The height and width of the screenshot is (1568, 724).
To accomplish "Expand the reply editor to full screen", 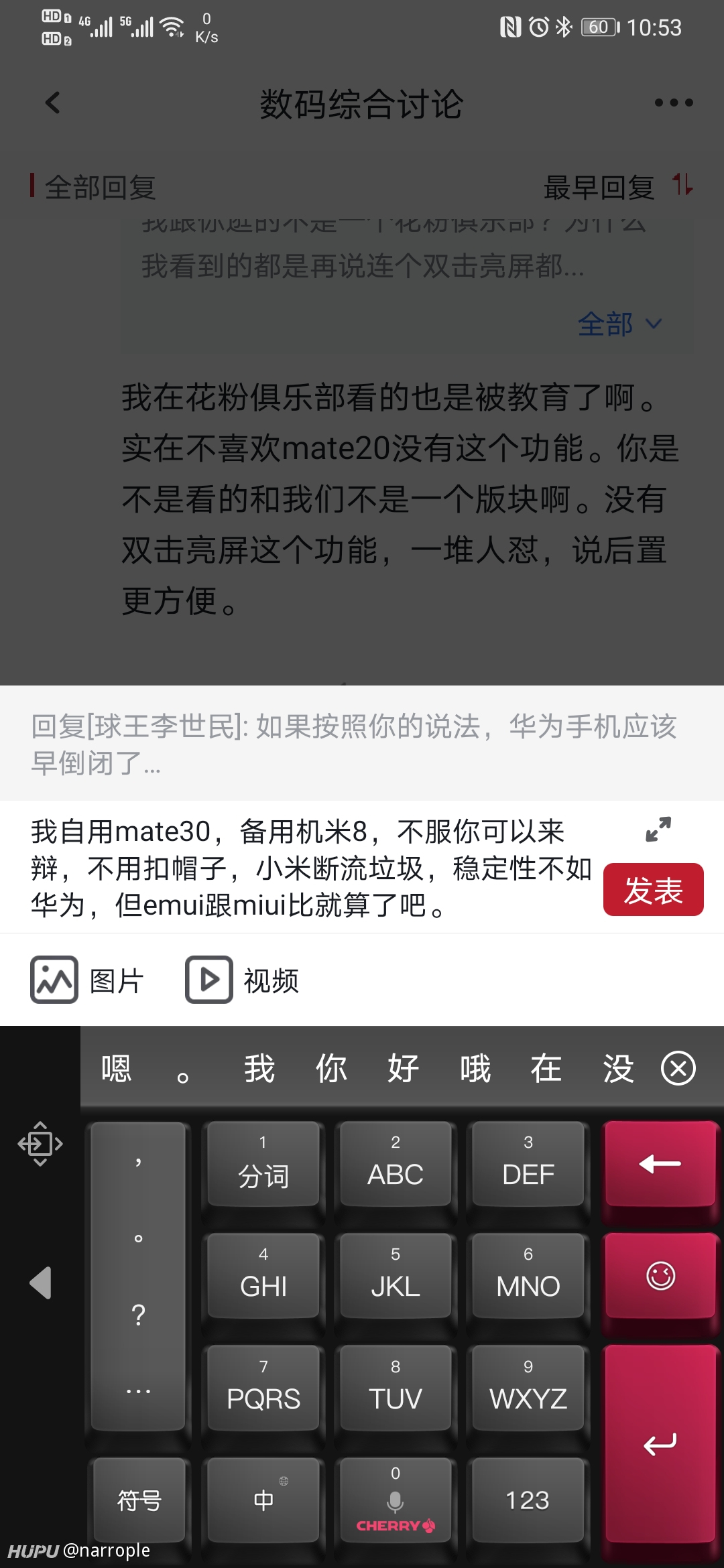I will click(x=658, y=829).
